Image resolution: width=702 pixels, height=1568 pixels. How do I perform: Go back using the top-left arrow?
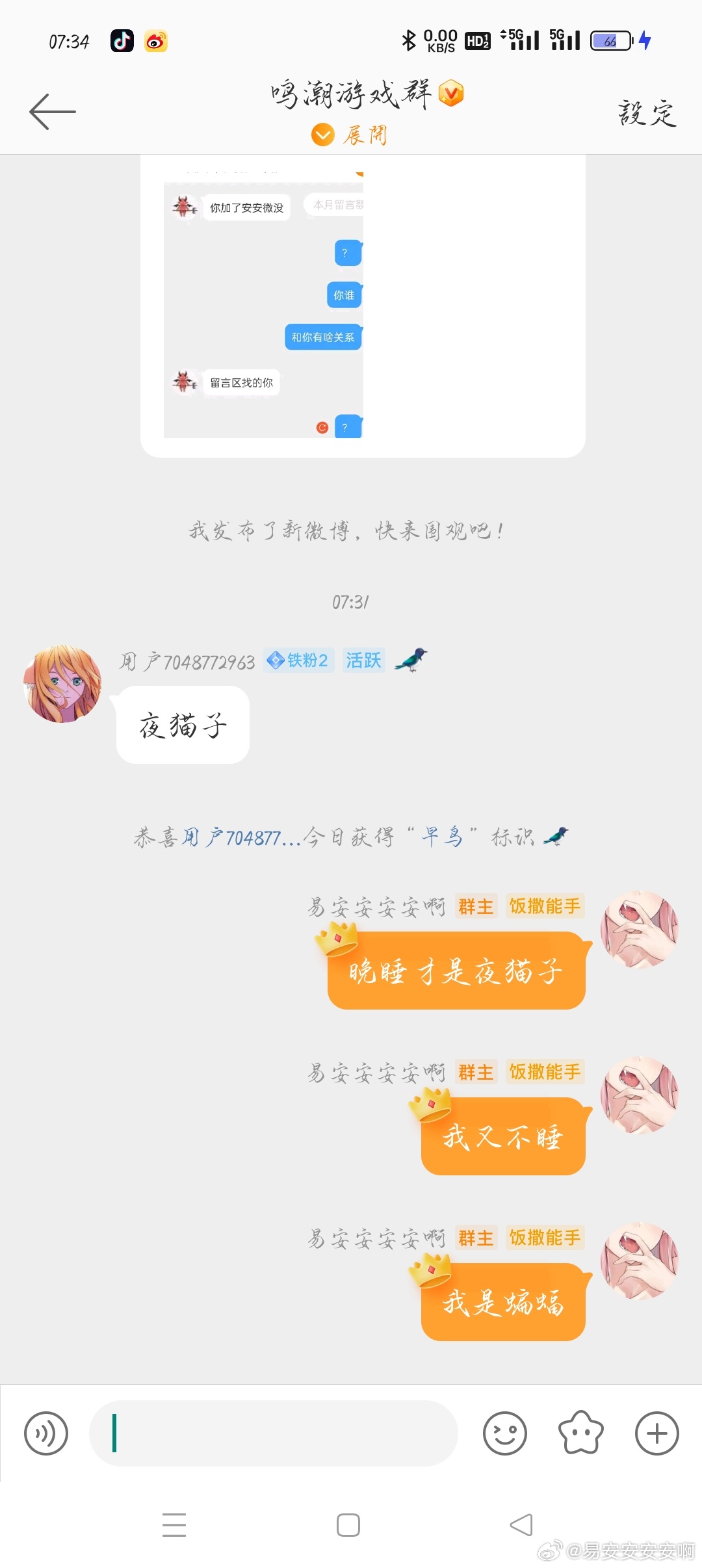pos(53,112)
